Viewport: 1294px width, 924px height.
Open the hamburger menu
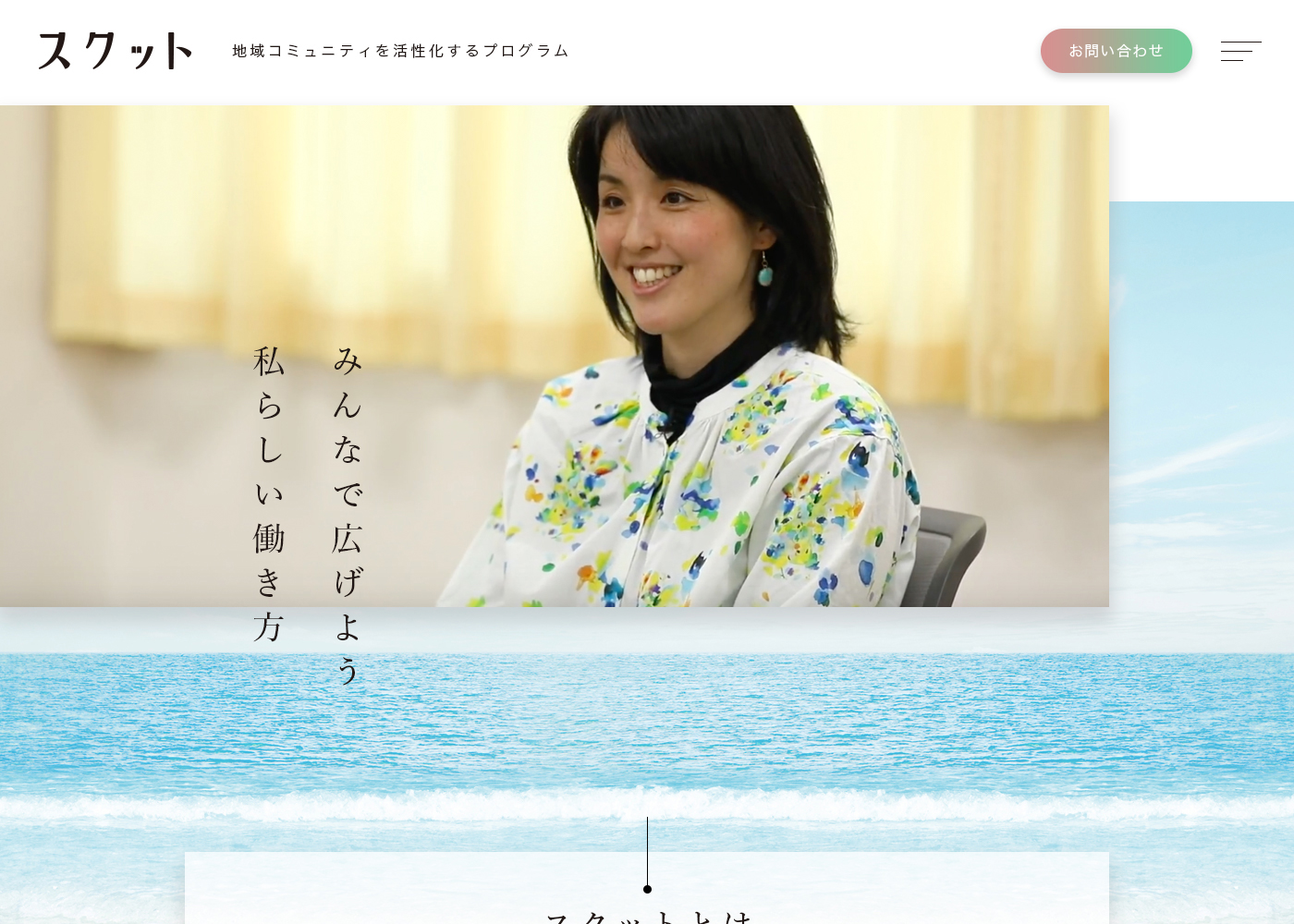(x=1240, y=51)
